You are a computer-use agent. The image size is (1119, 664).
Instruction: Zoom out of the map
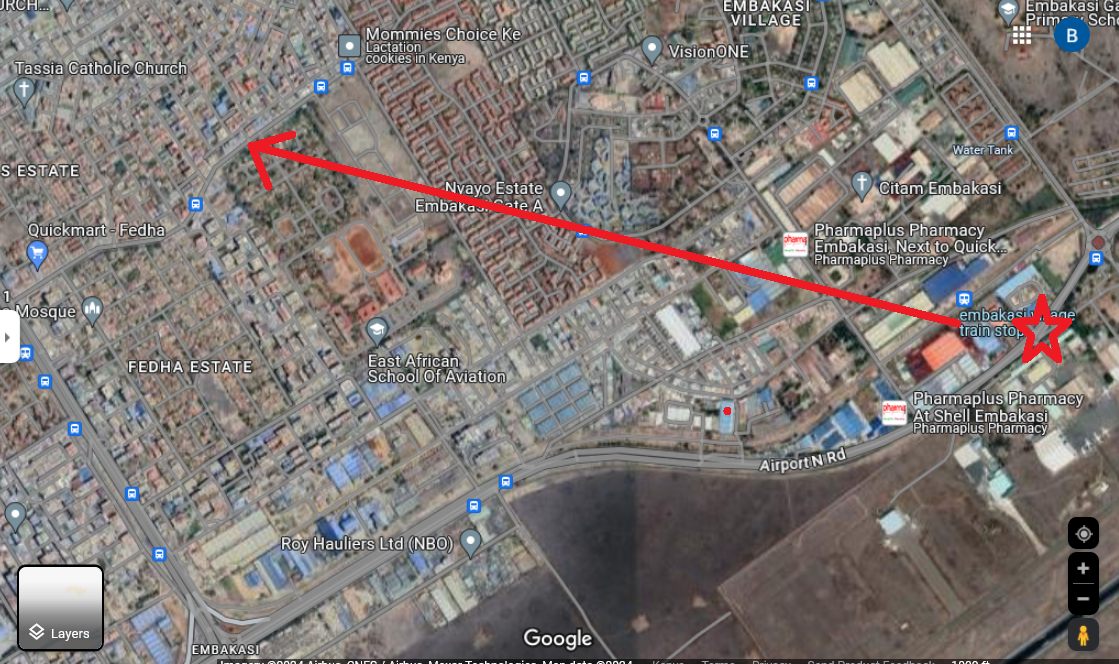coord(1083,600)
